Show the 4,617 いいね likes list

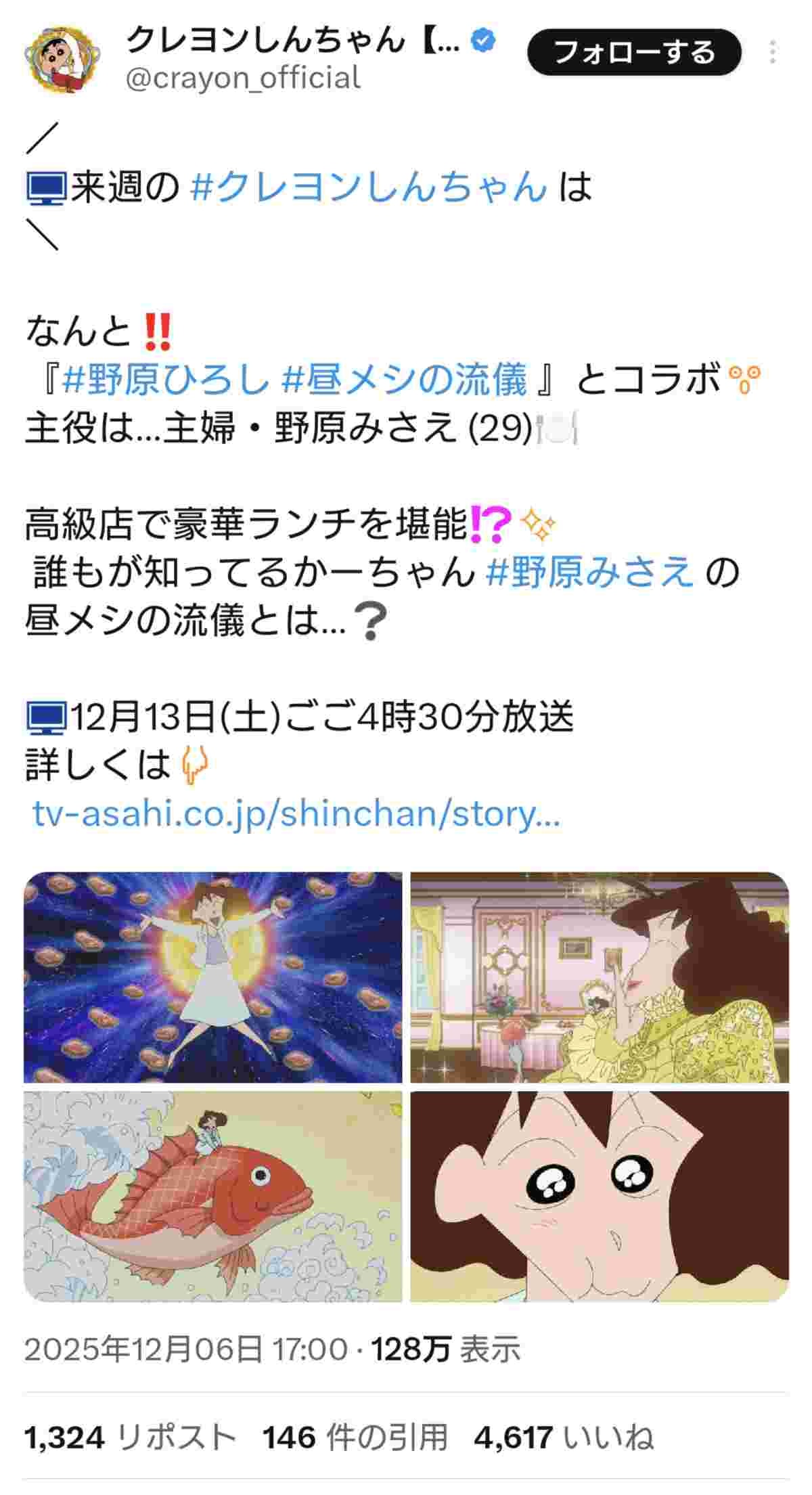click(x=563, y=1437)
